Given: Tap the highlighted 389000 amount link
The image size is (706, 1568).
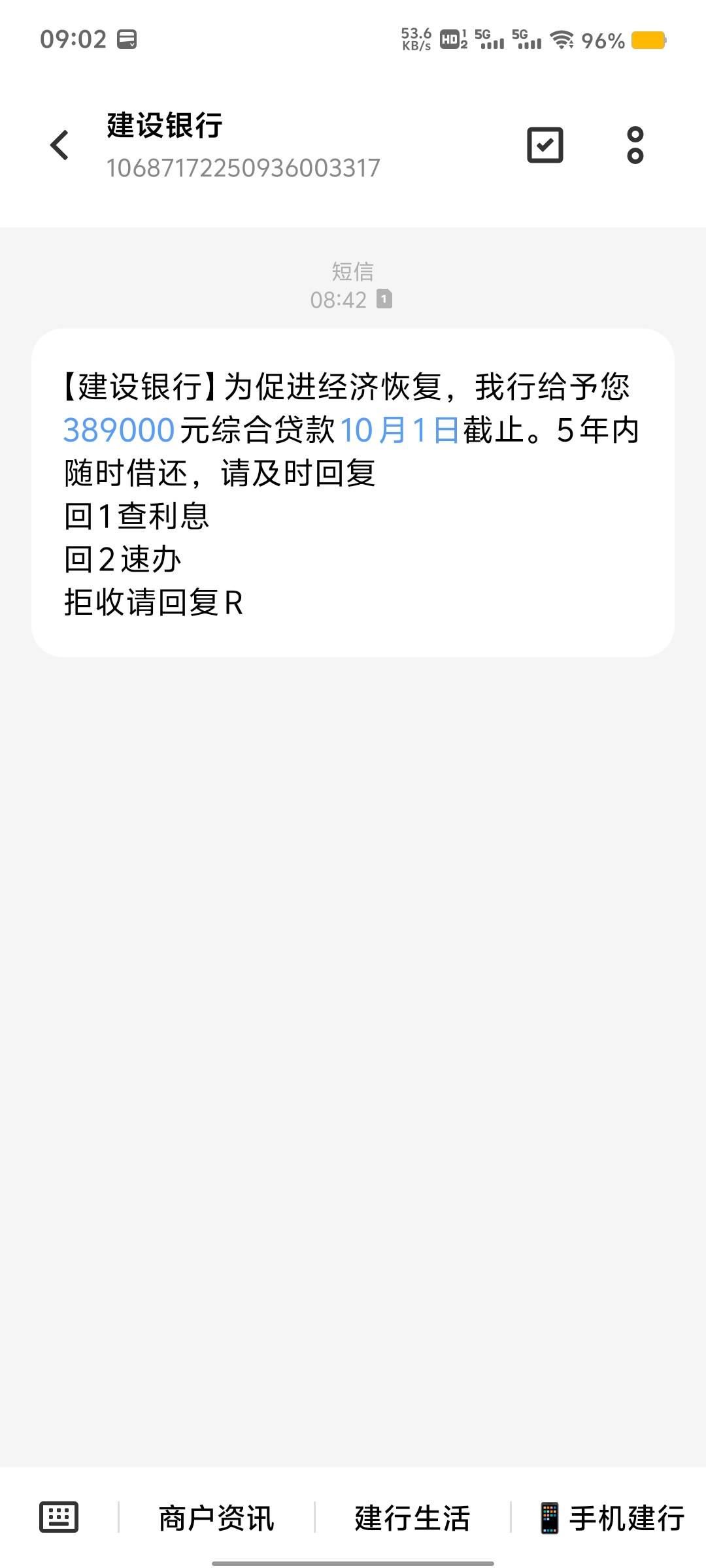Looking at the screenshot, I should tap(119, 431).
